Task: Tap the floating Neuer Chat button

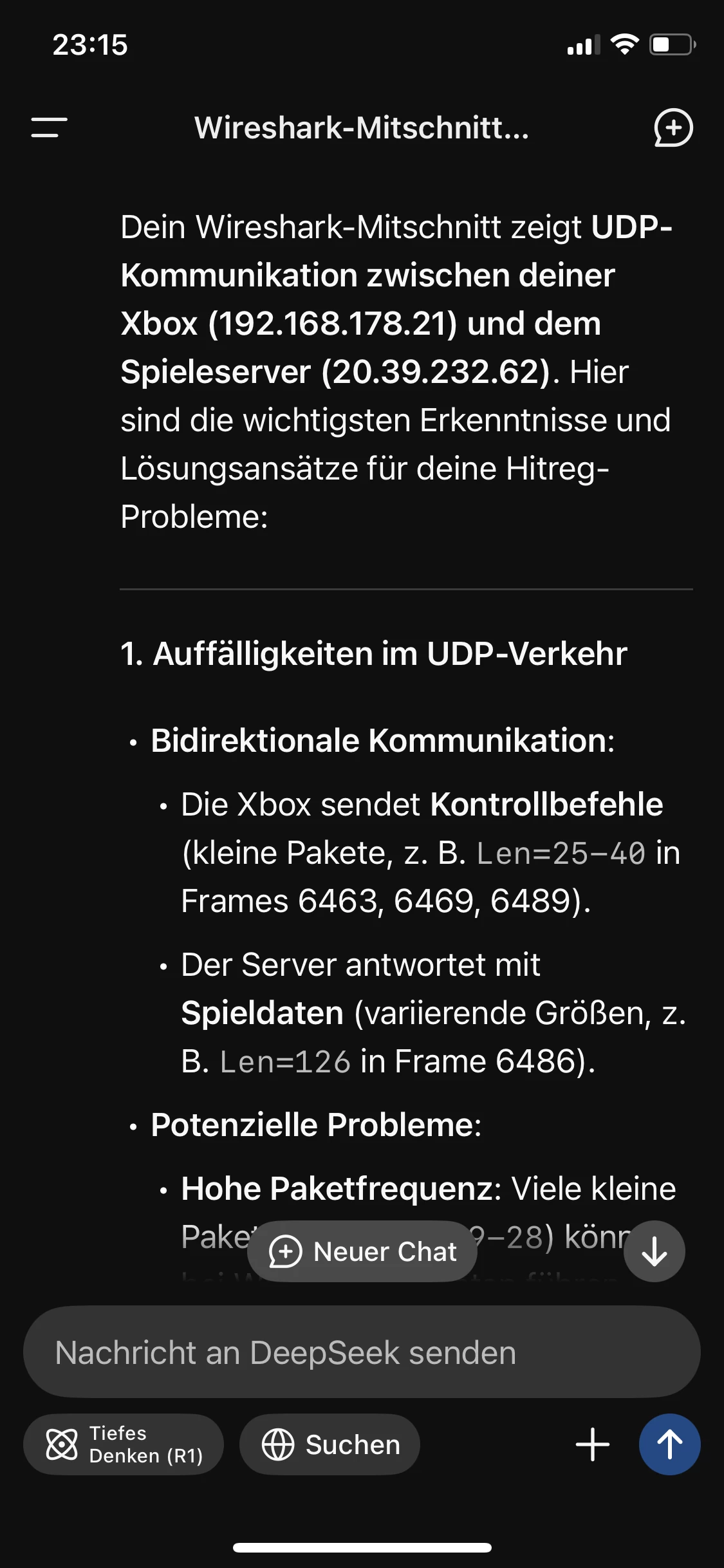Action: 362,1251
